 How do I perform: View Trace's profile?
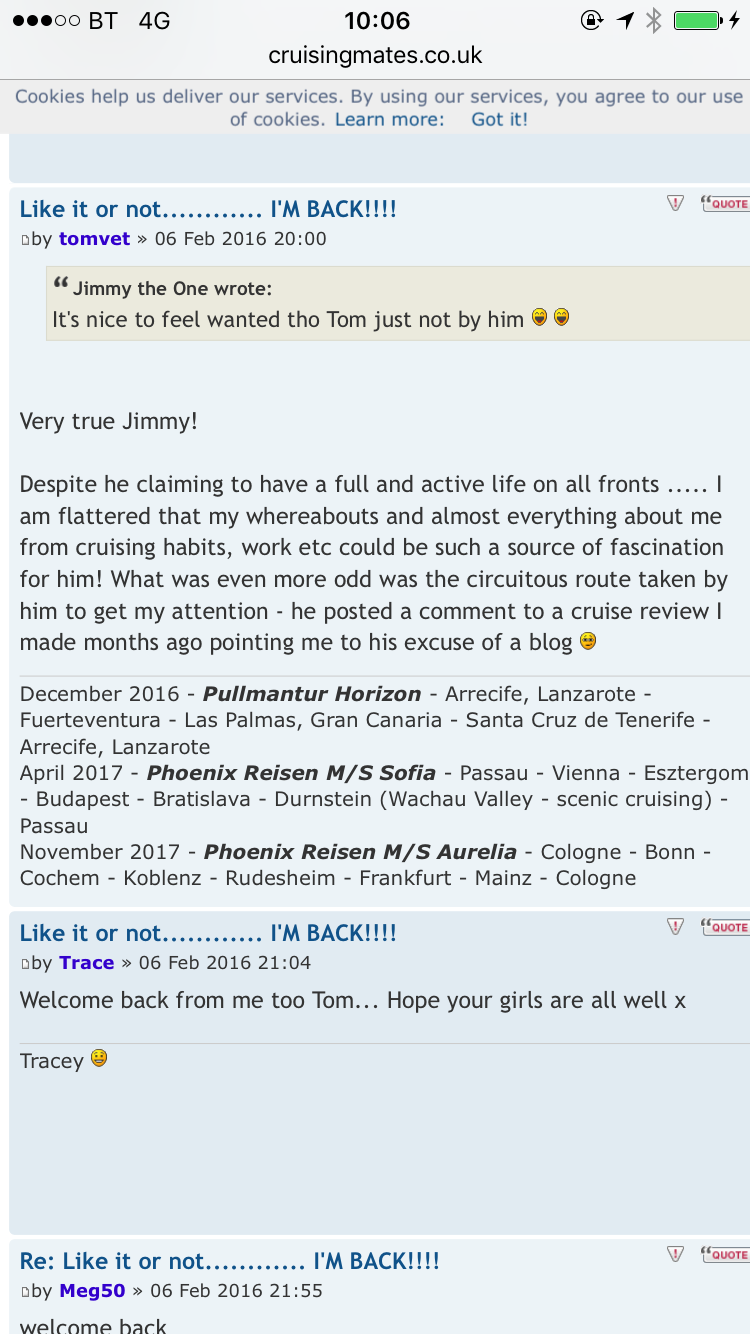(86, 963)
